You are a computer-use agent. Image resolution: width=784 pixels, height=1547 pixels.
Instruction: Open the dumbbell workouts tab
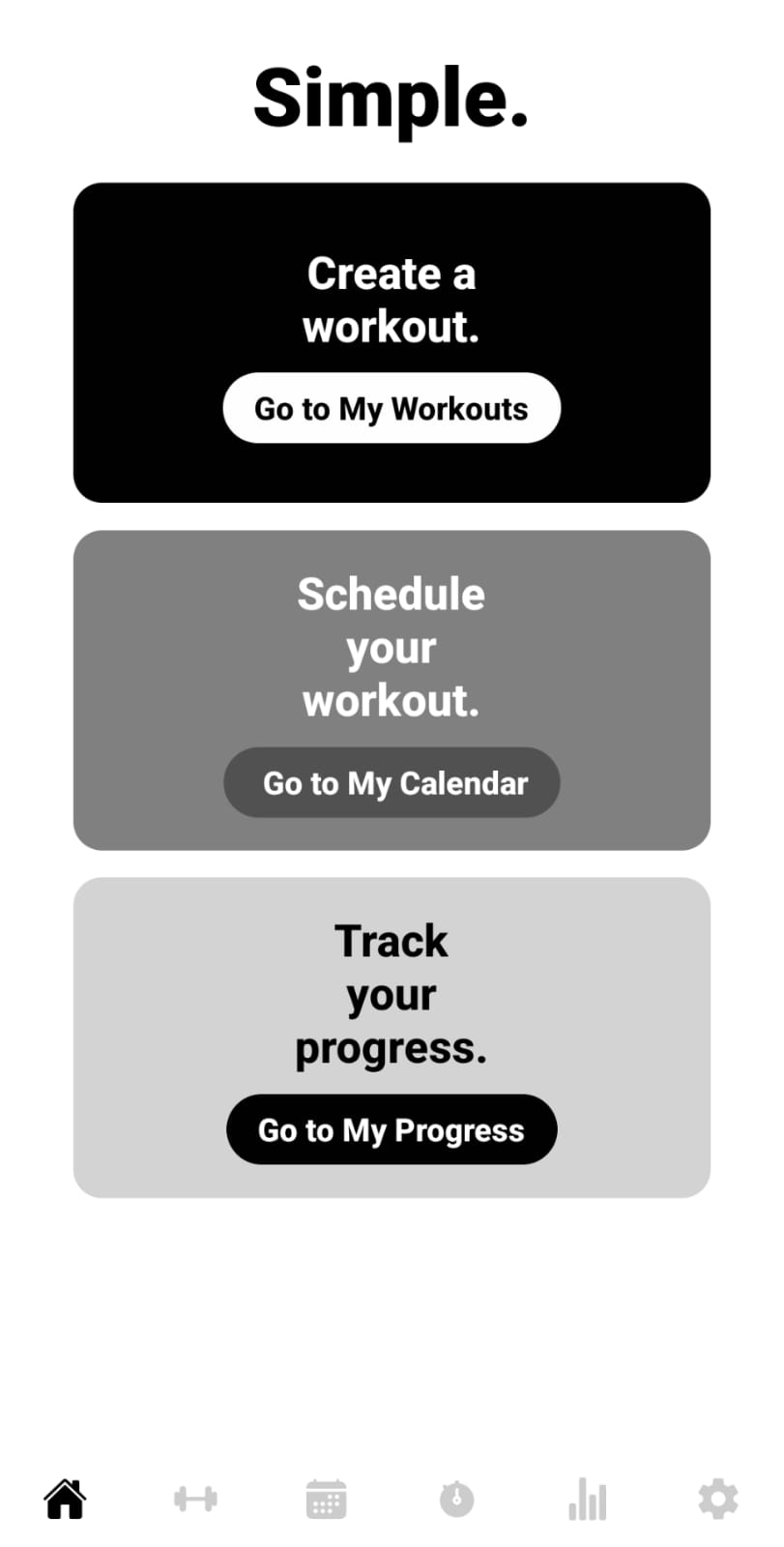(x=195, y=1500)
